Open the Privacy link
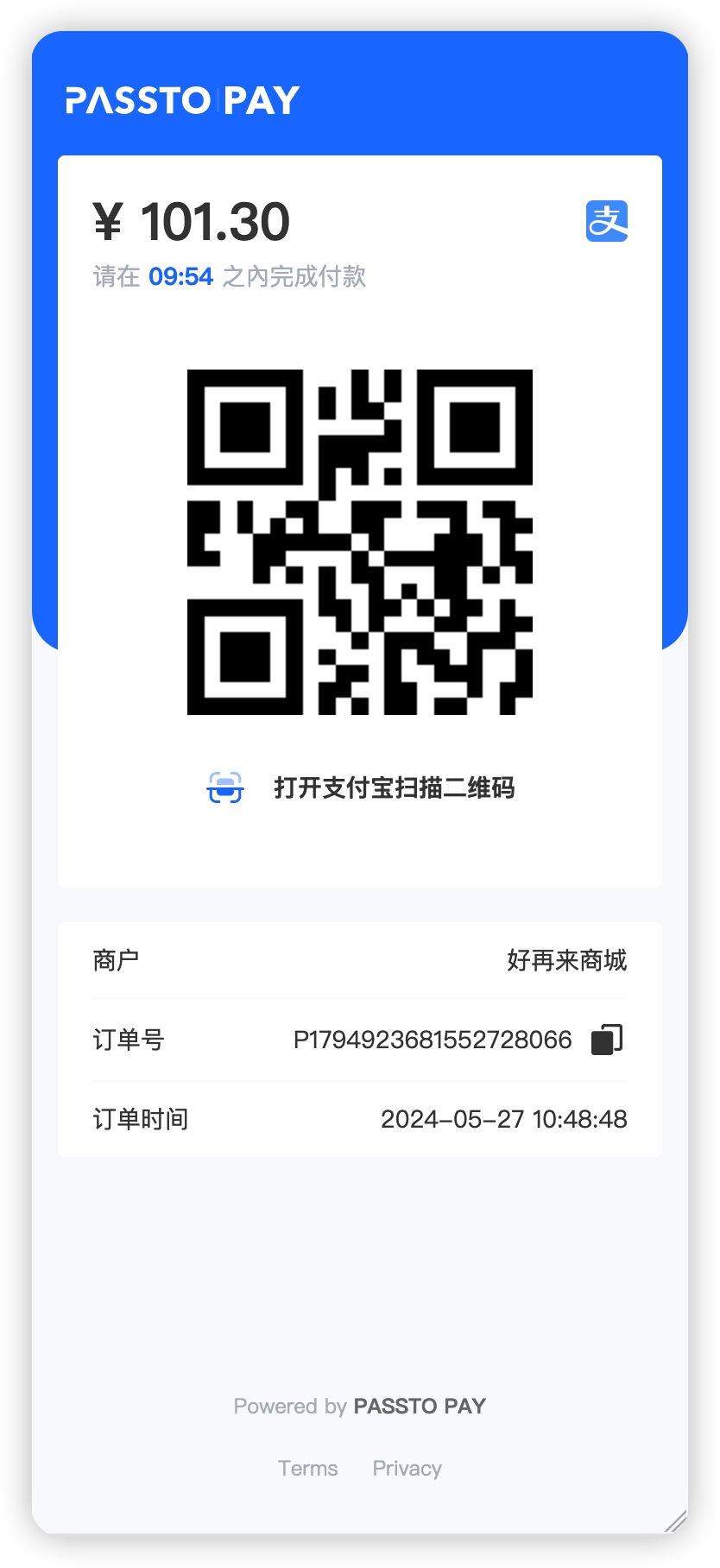 point(407,1469)
